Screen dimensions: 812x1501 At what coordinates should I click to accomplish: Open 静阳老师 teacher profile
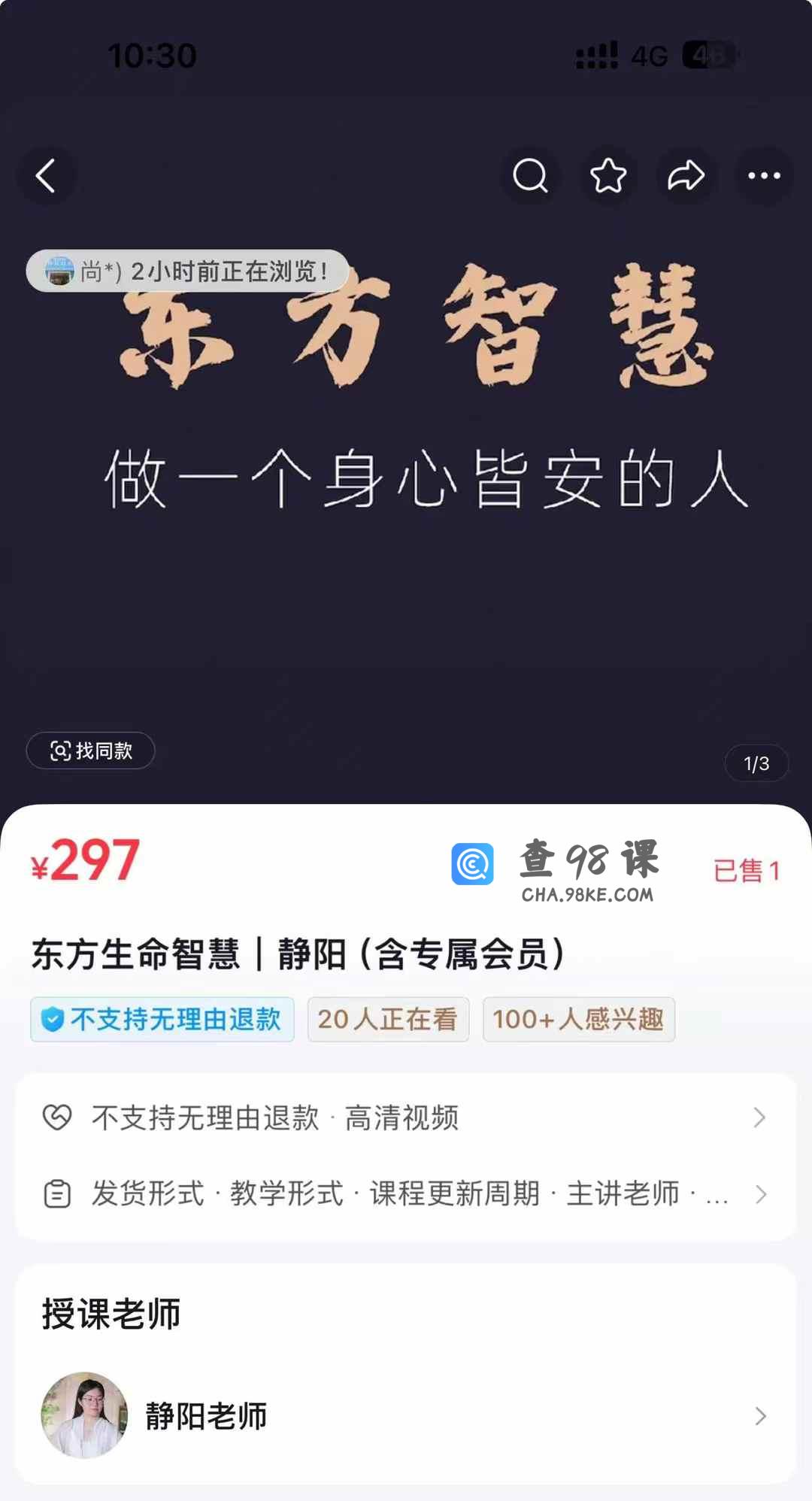406,1416
